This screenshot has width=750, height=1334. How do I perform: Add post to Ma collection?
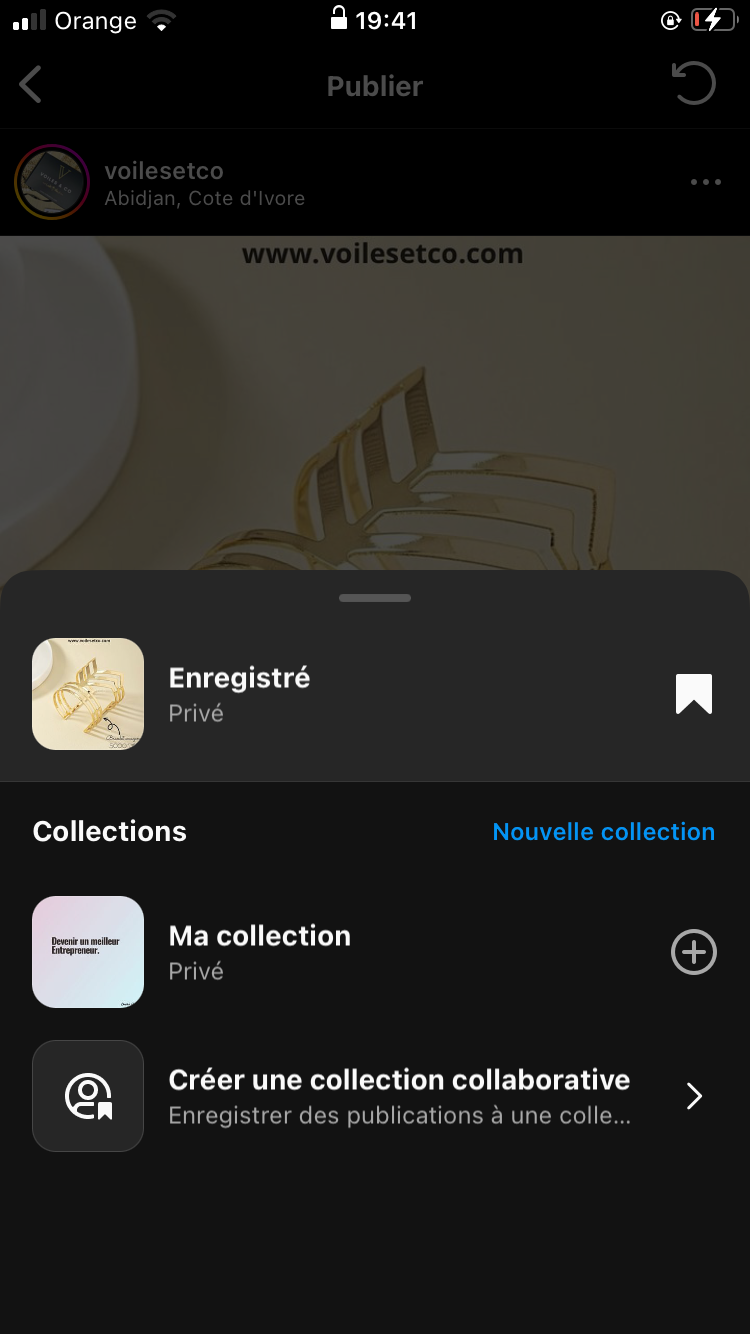pos(693,952)
